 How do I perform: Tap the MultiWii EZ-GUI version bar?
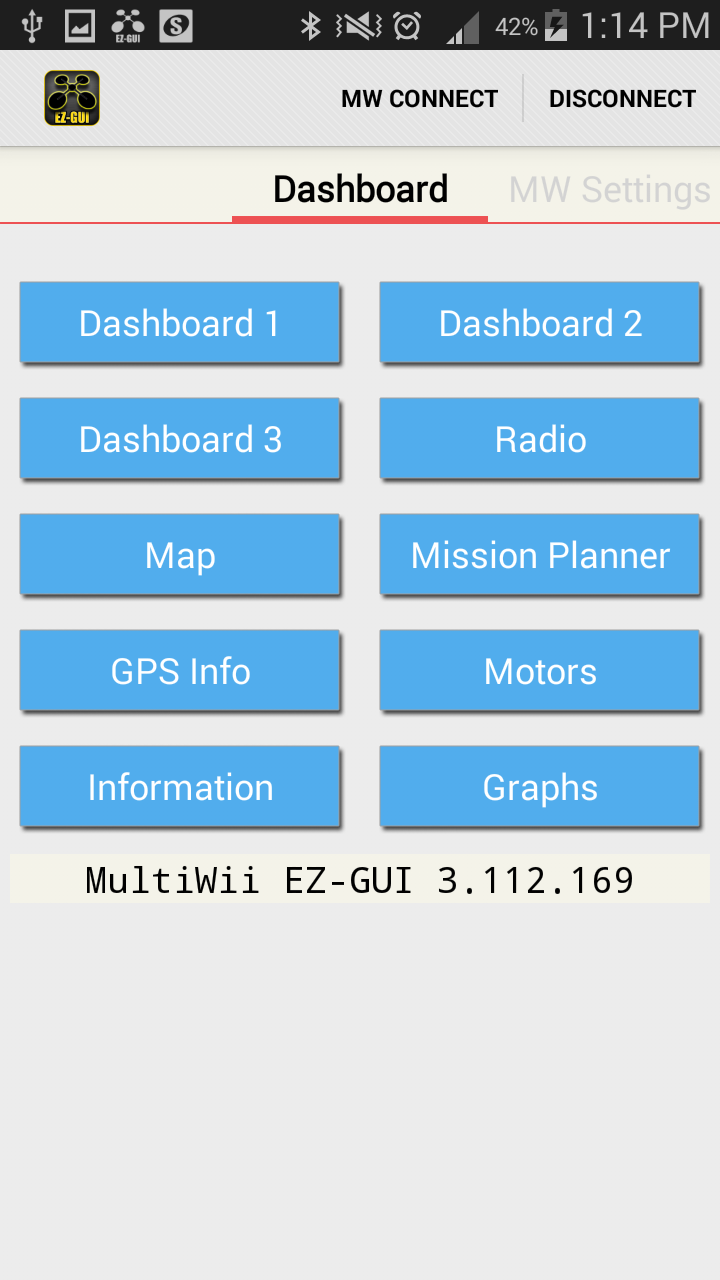click(360, 879)
